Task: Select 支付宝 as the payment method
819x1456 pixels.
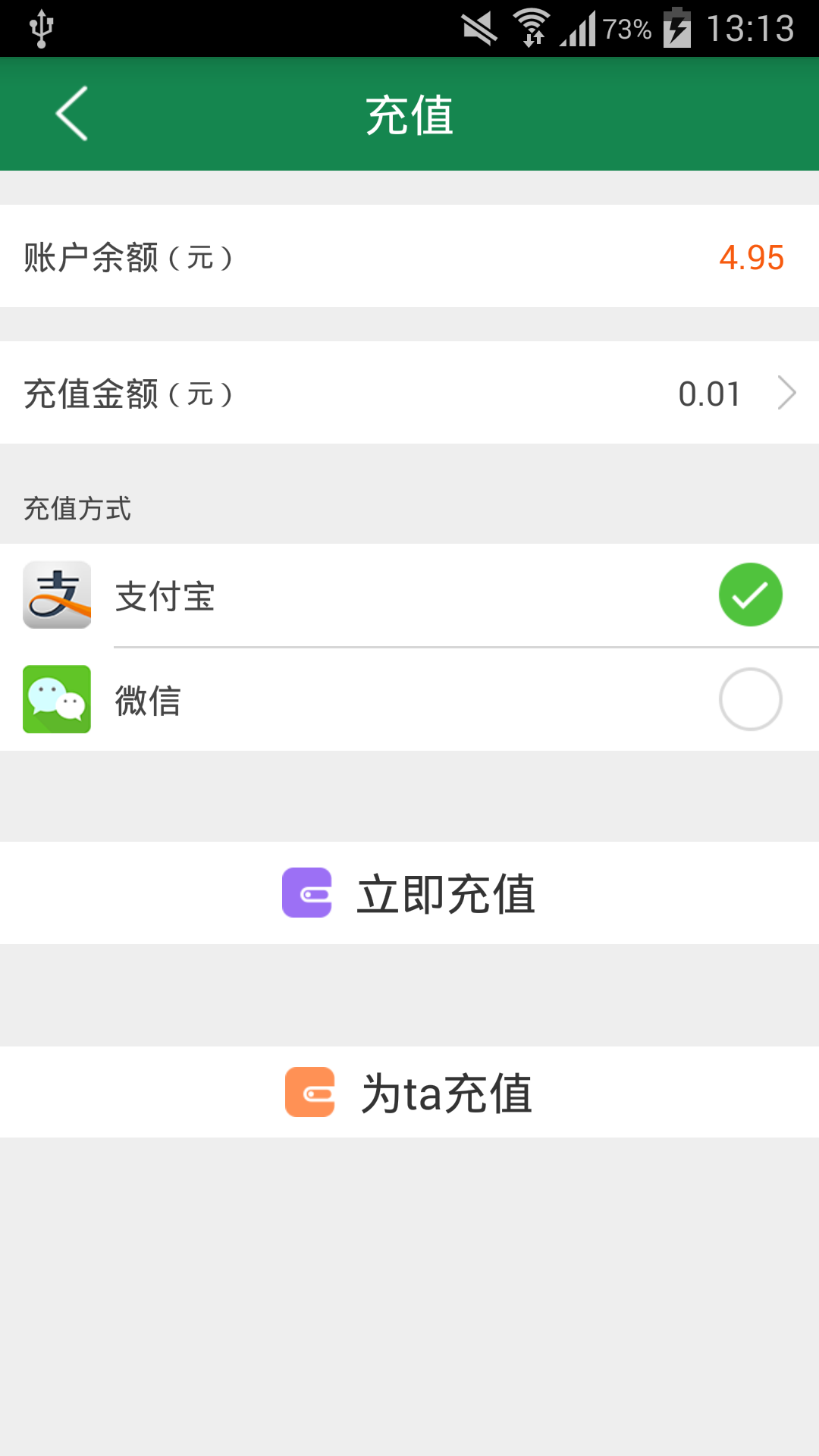Action: tap(409, 595)
